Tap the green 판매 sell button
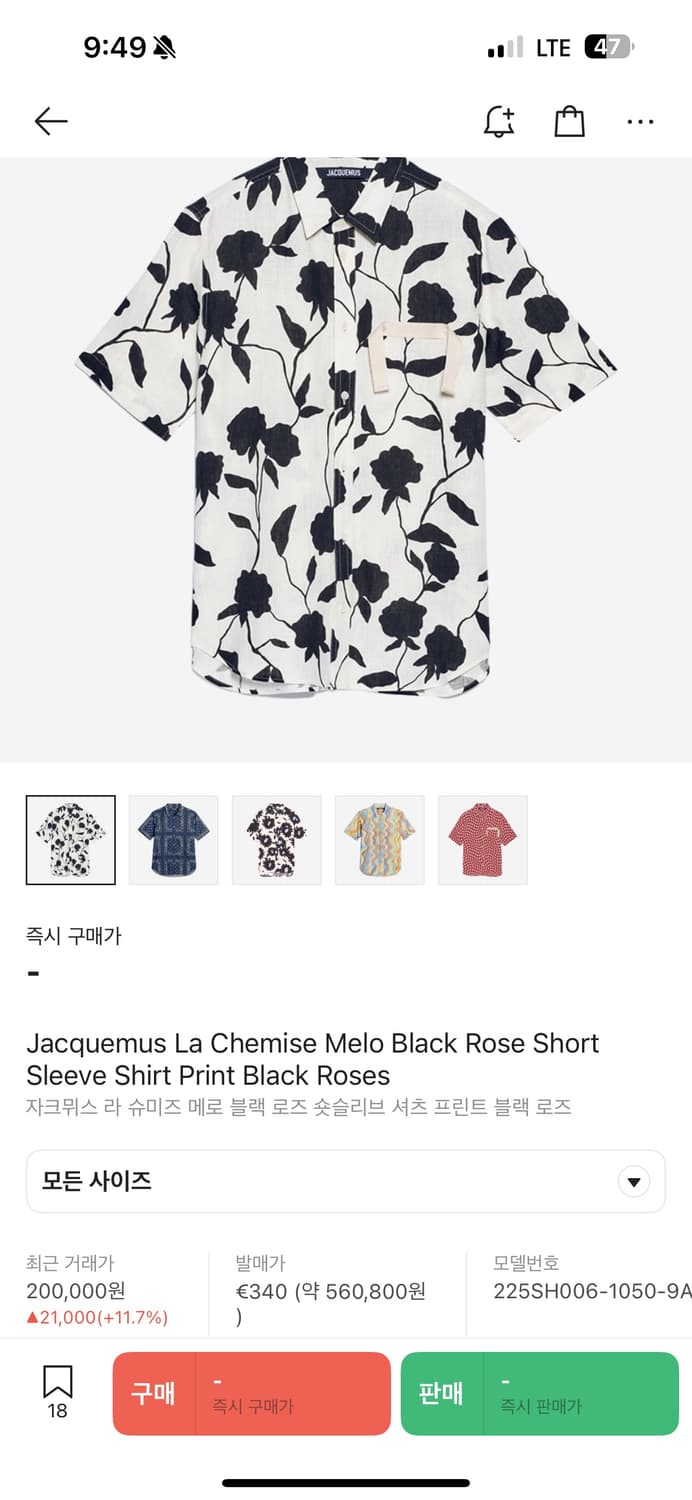692x1500 pixels. tap(539, 1393)
